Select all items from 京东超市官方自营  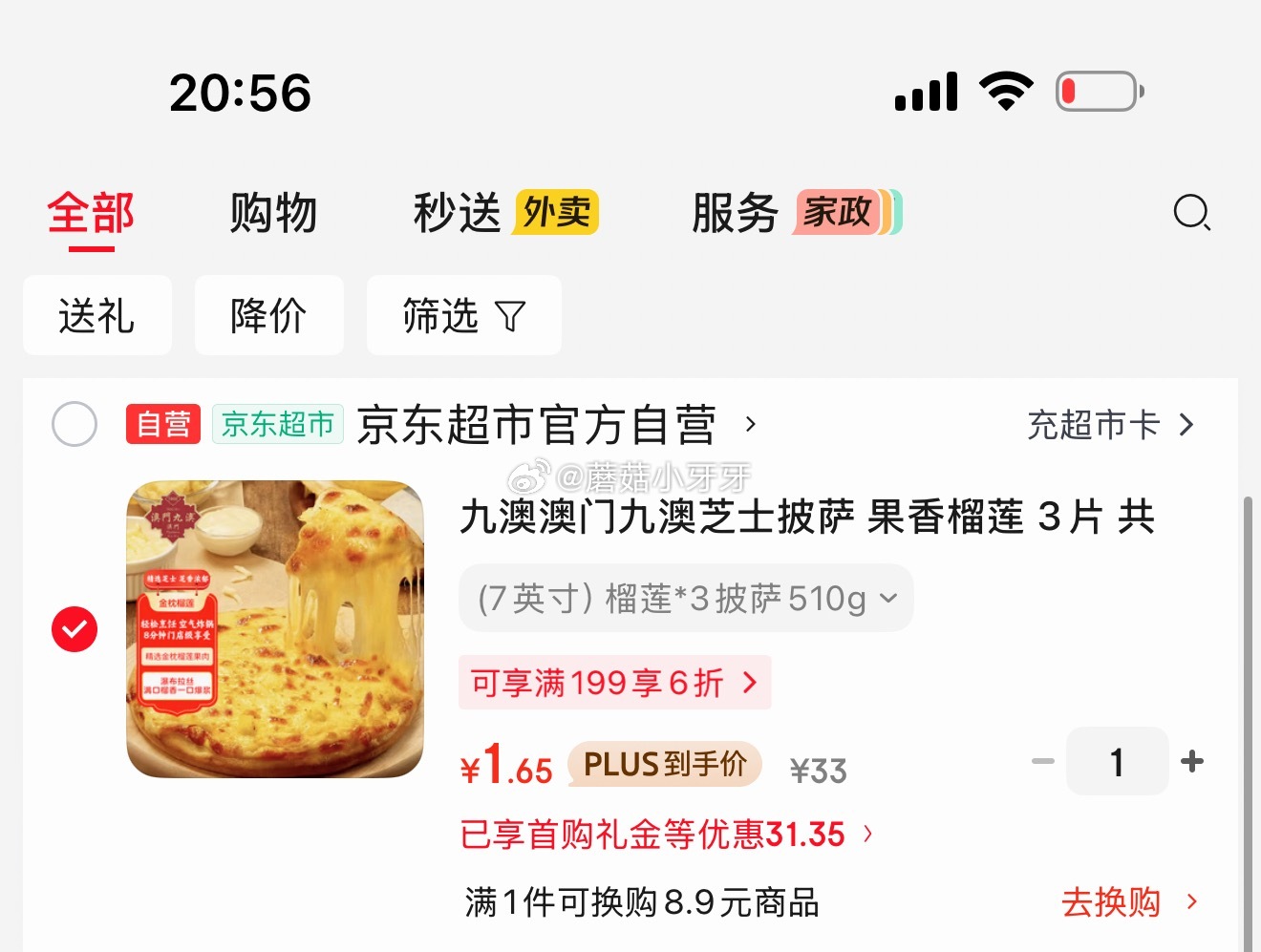click(x=75, y=424)
